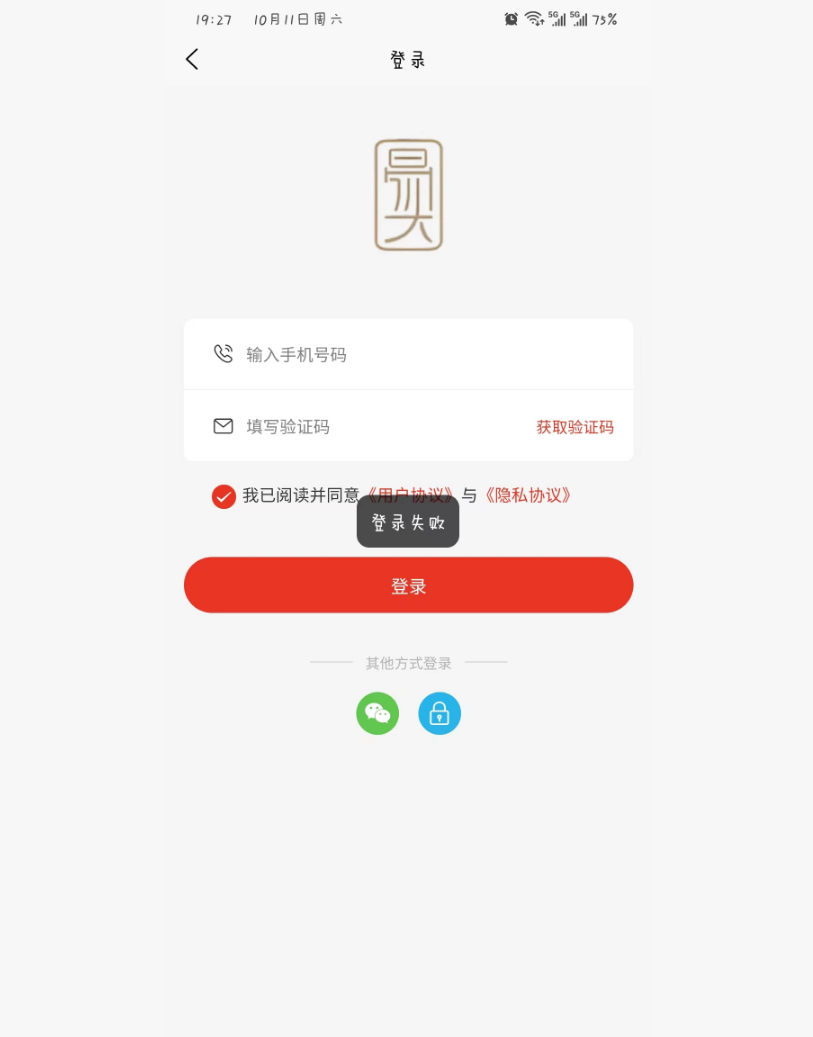Viewport: 813px width, 1037px height.
Task: Open the 《隐私协议》 link
Action: pos(529,495)
